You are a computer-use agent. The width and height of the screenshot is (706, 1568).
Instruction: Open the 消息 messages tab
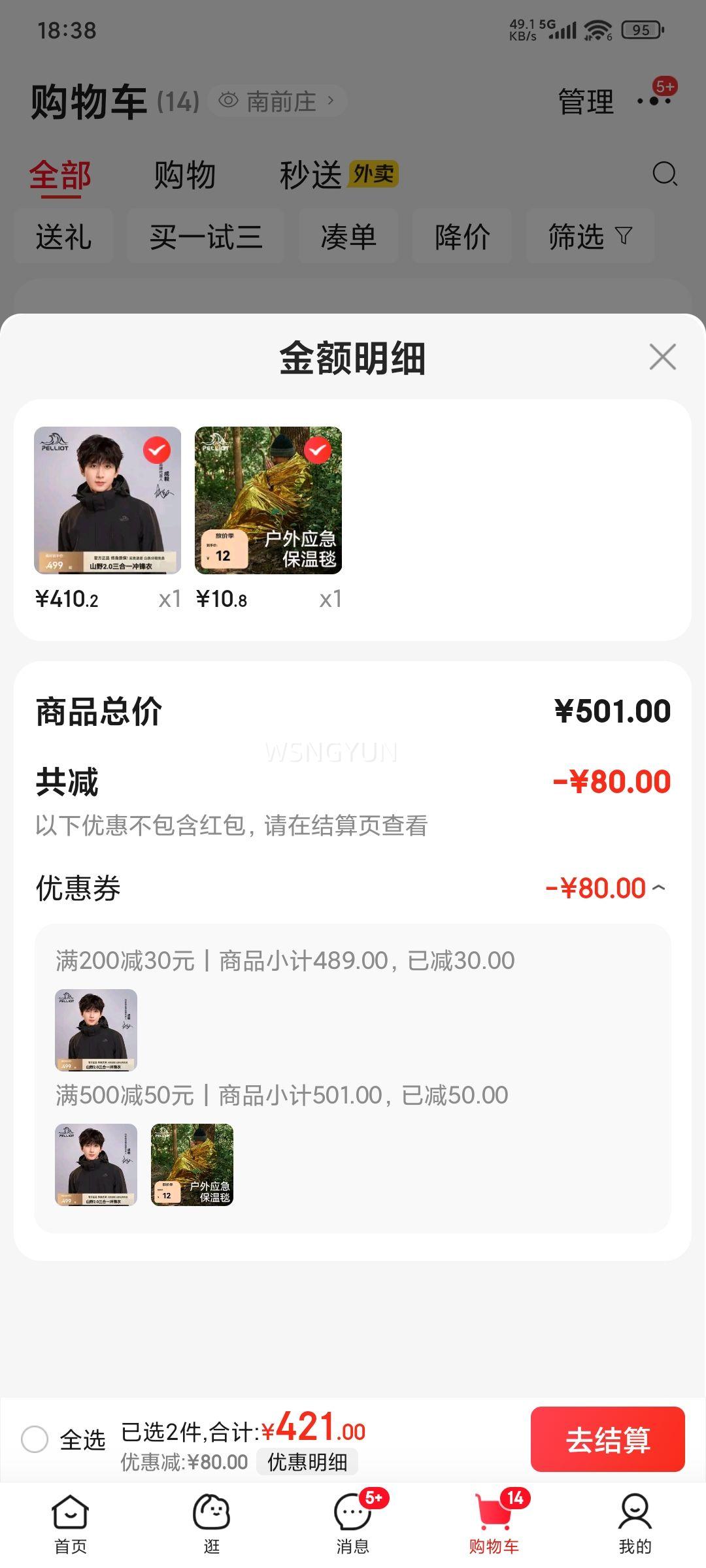(x=353, y=1522)
